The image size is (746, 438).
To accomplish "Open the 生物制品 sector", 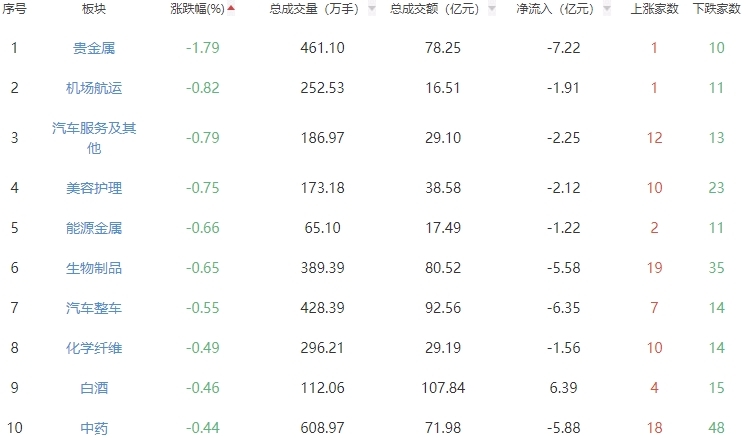I will pos(94,268).
